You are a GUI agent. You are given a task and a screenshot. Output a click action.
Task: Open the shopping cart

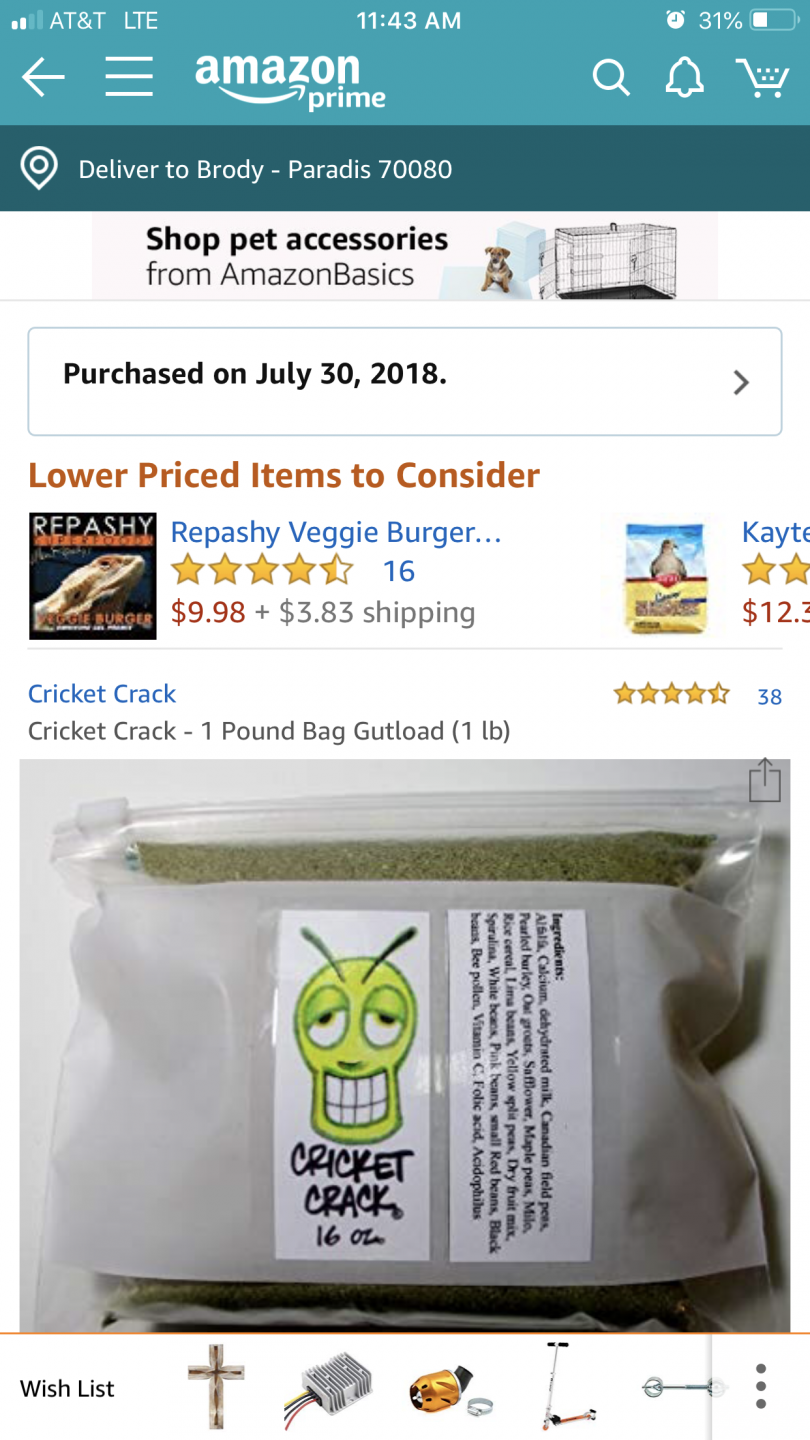point(762,77)
